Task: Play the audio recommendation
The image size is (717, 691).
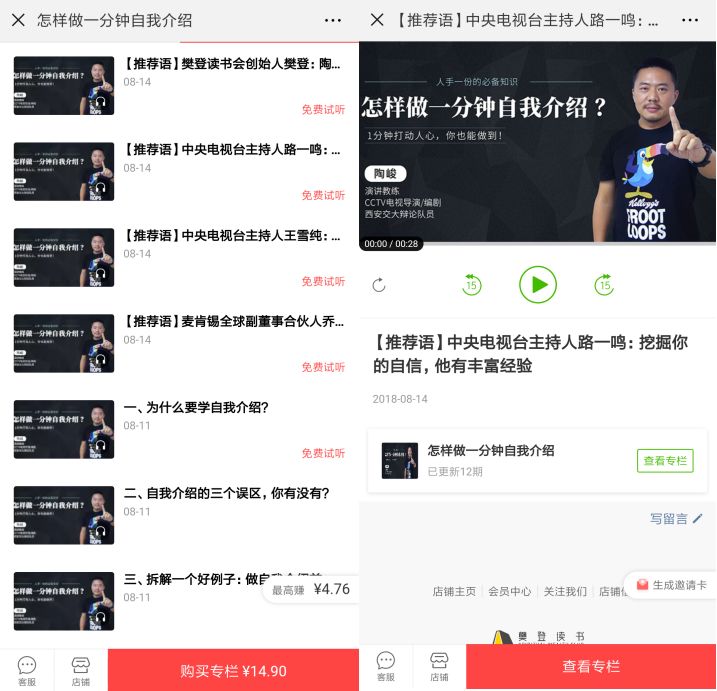Action: (x=538, y=285)
